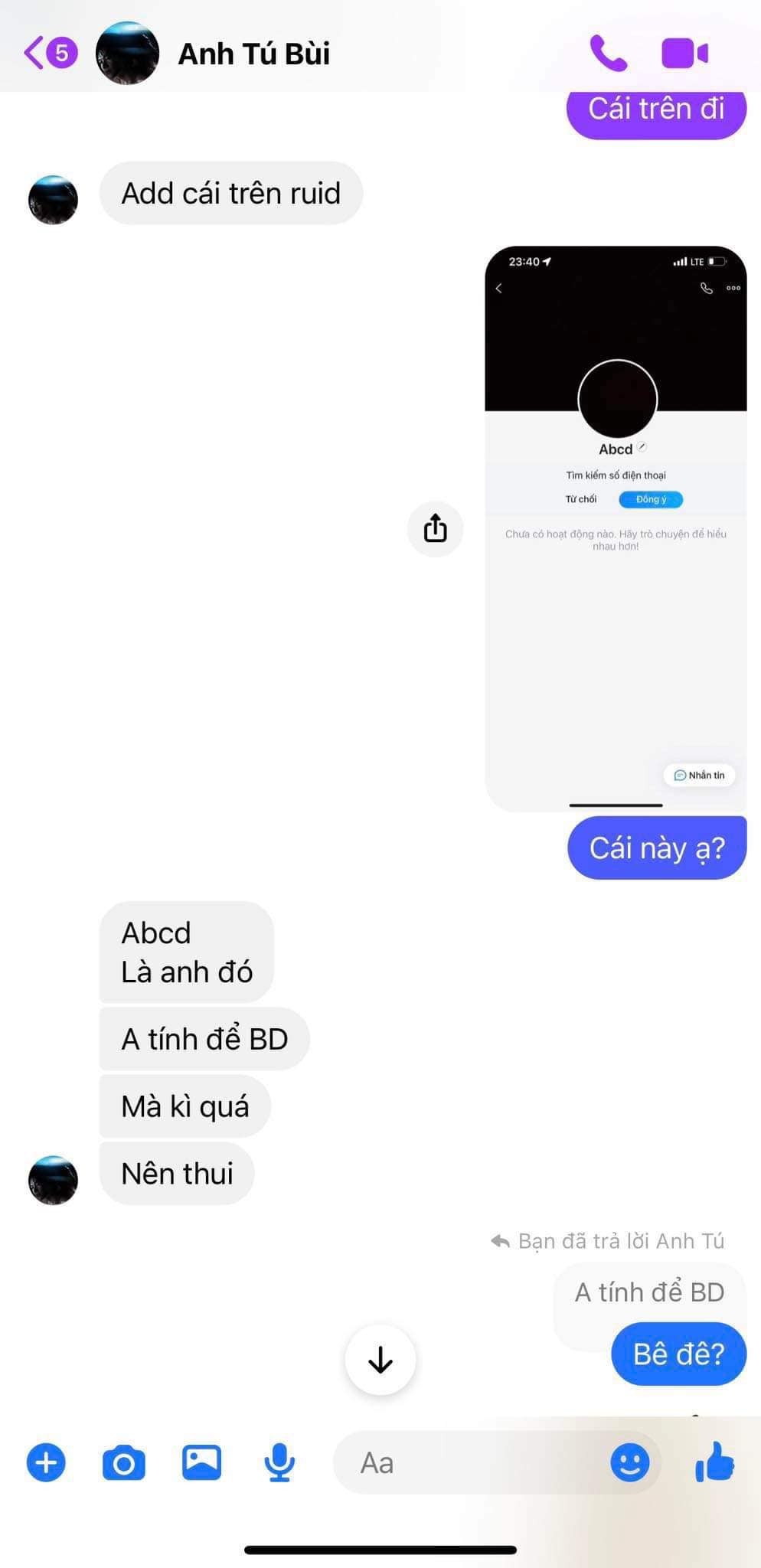This screenshot has width=761, height=1568.
Task: Jump to the latest messages
Action: [380, 1360]
